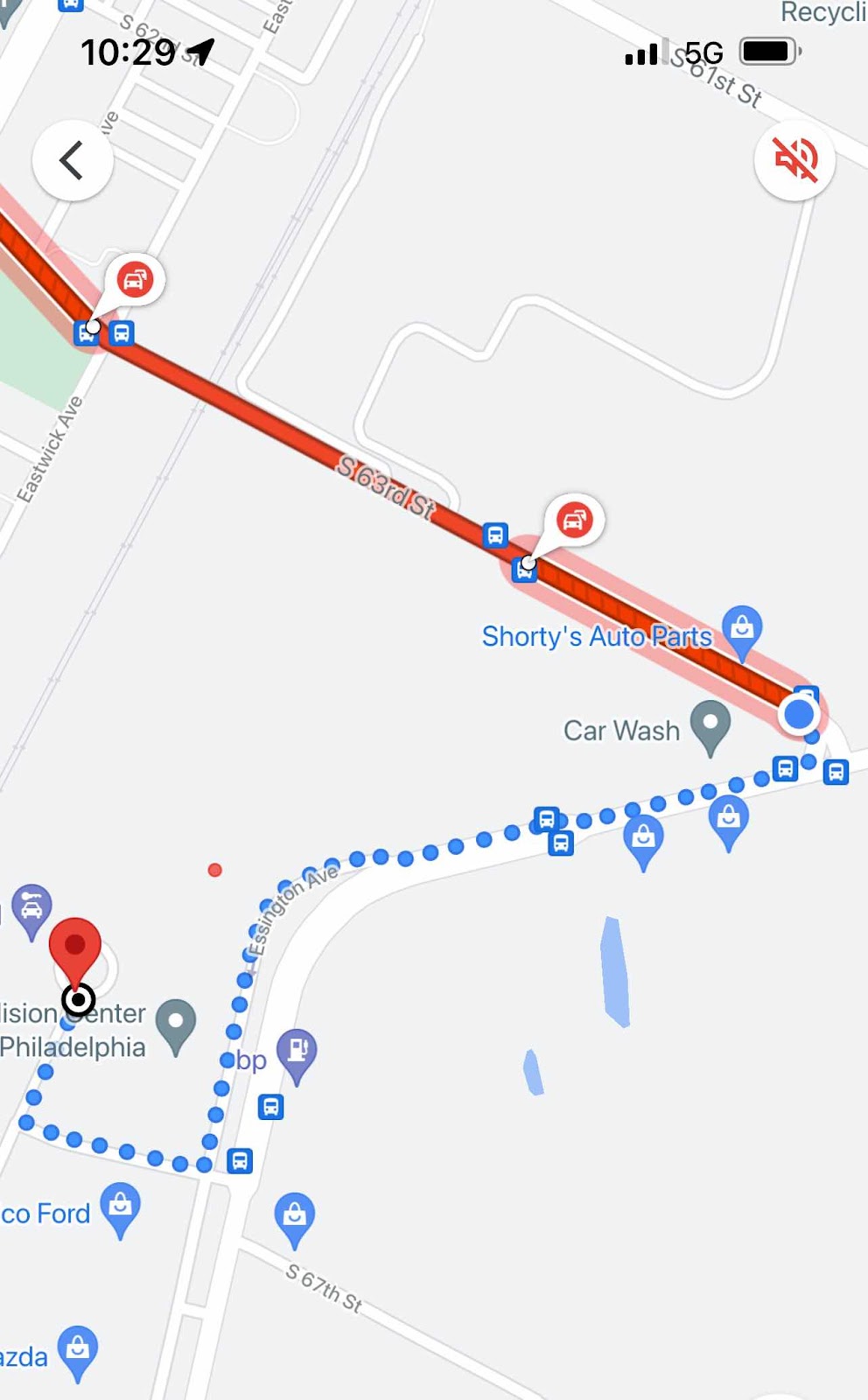Open the bp gas station marker
Viewport: 868px width, 1400px height.
pos(297,1055)
